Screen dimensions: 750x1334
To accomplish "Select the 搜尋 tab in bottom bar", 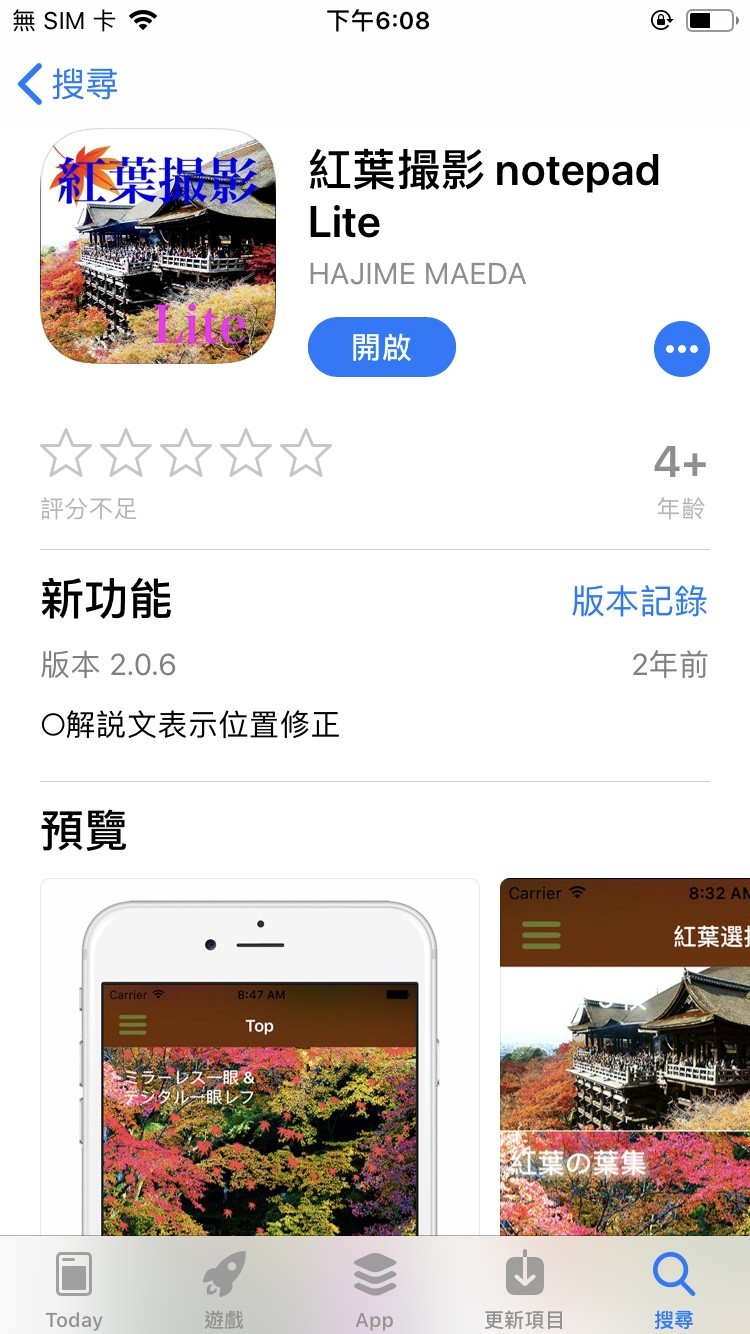I will 673,1289.
